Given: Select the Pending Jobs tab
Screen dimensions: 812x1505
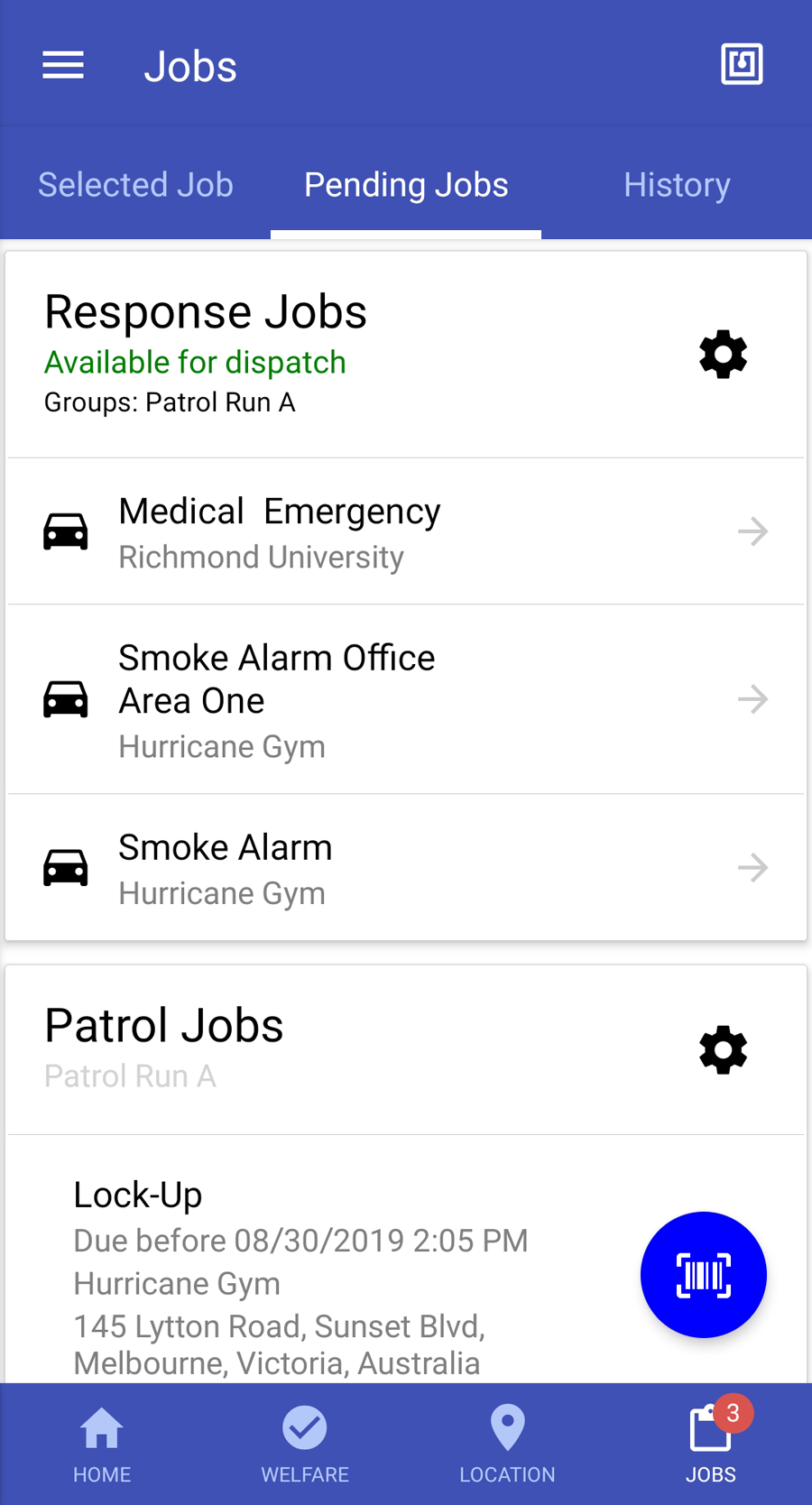Looking at the screenshot, I should coord(406,184).
